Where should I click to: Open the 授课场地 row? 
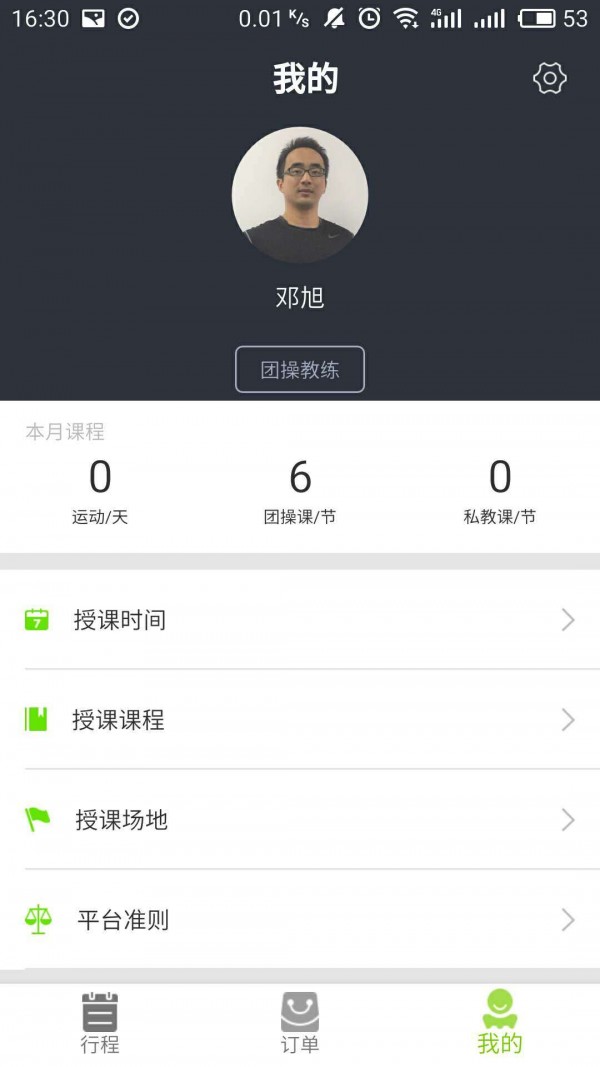[300, 820]
